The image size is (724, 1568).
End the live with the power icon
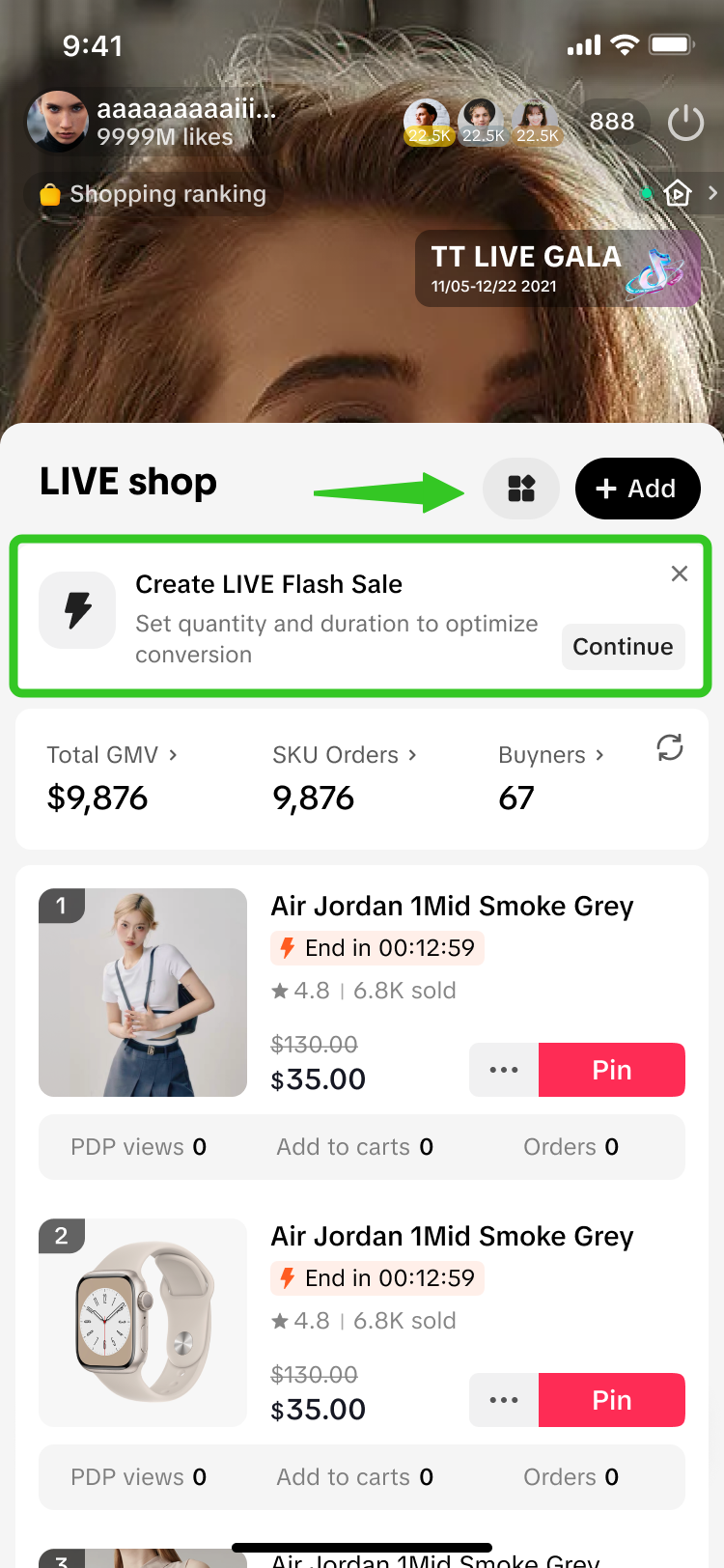685,123
